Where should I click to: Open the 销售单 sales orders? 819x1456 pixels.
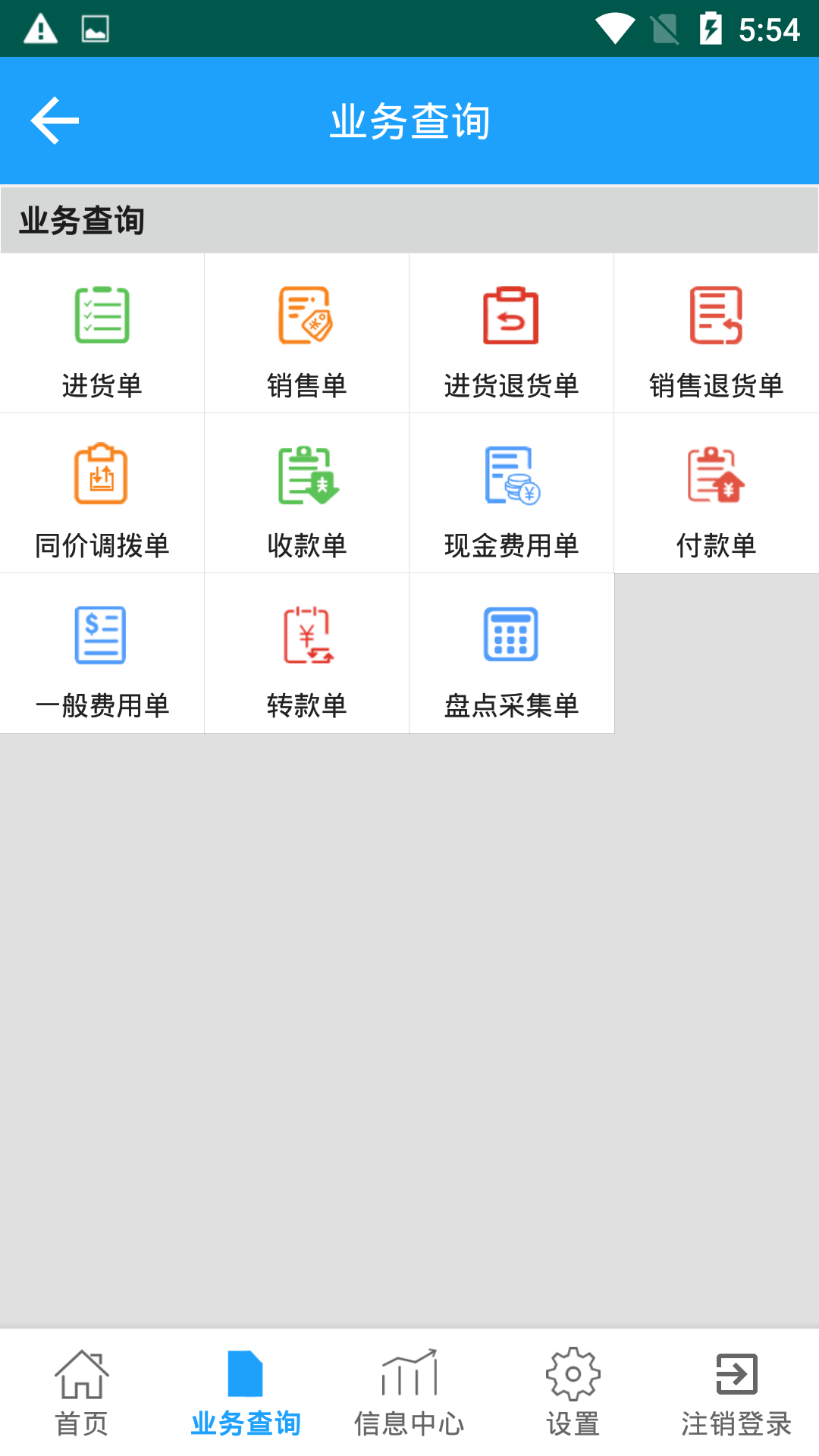307,334
